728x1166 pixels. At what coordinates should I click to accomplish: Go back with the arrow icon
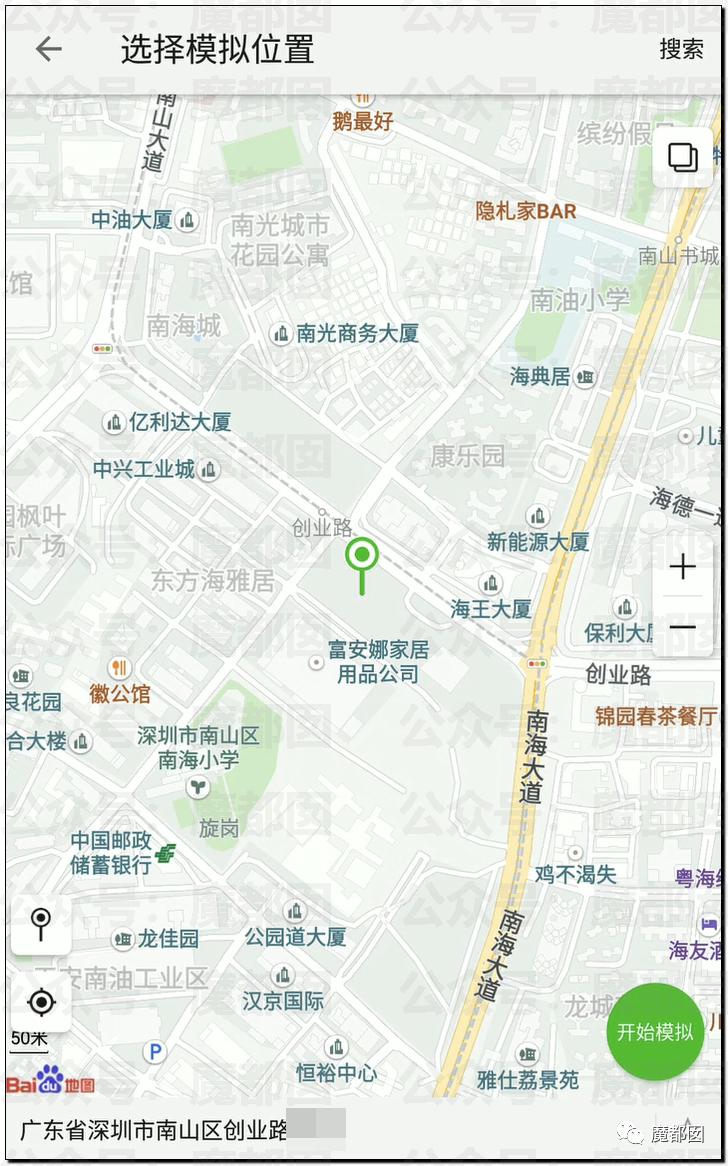tap(48, 49)
